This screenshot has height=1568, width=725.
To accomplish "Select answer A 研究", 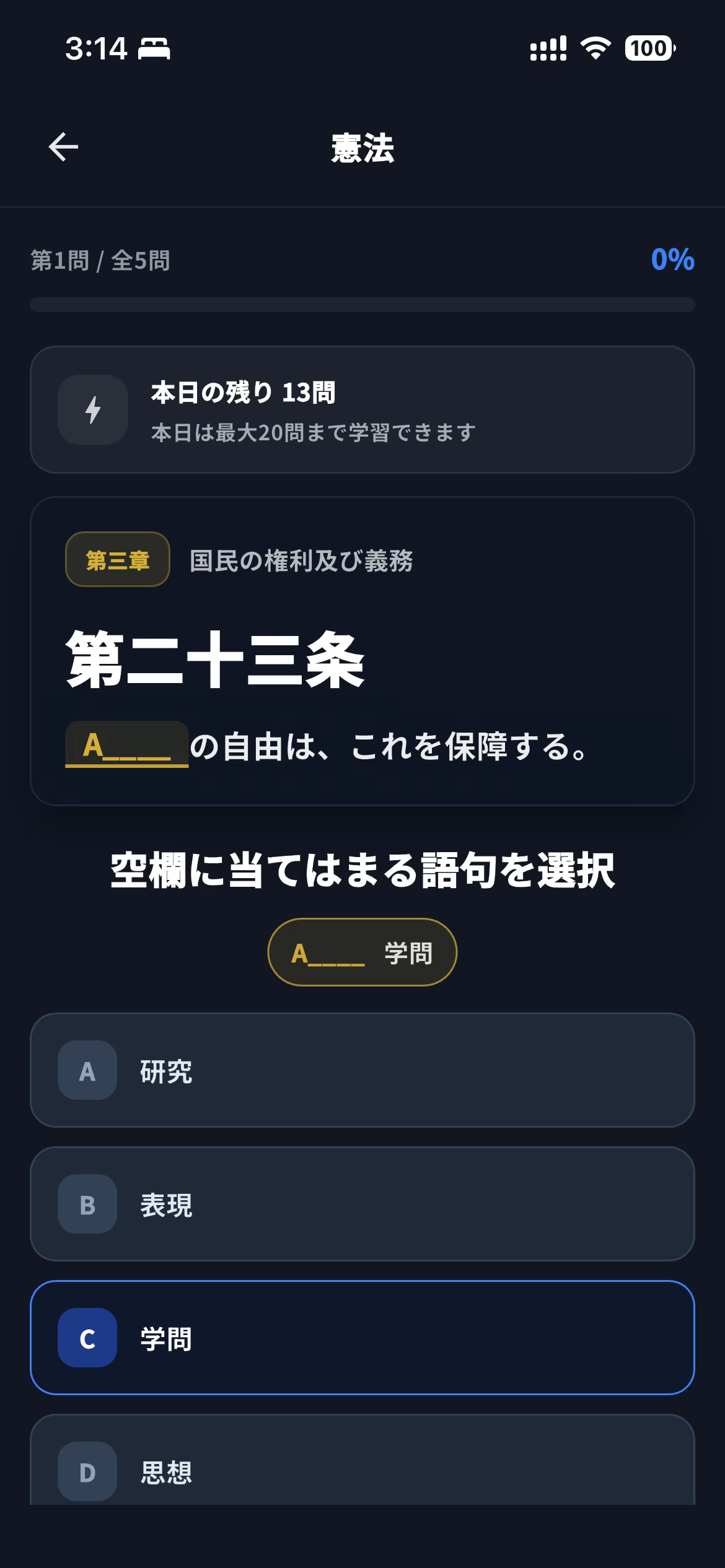I will (x=362, y=1070).
